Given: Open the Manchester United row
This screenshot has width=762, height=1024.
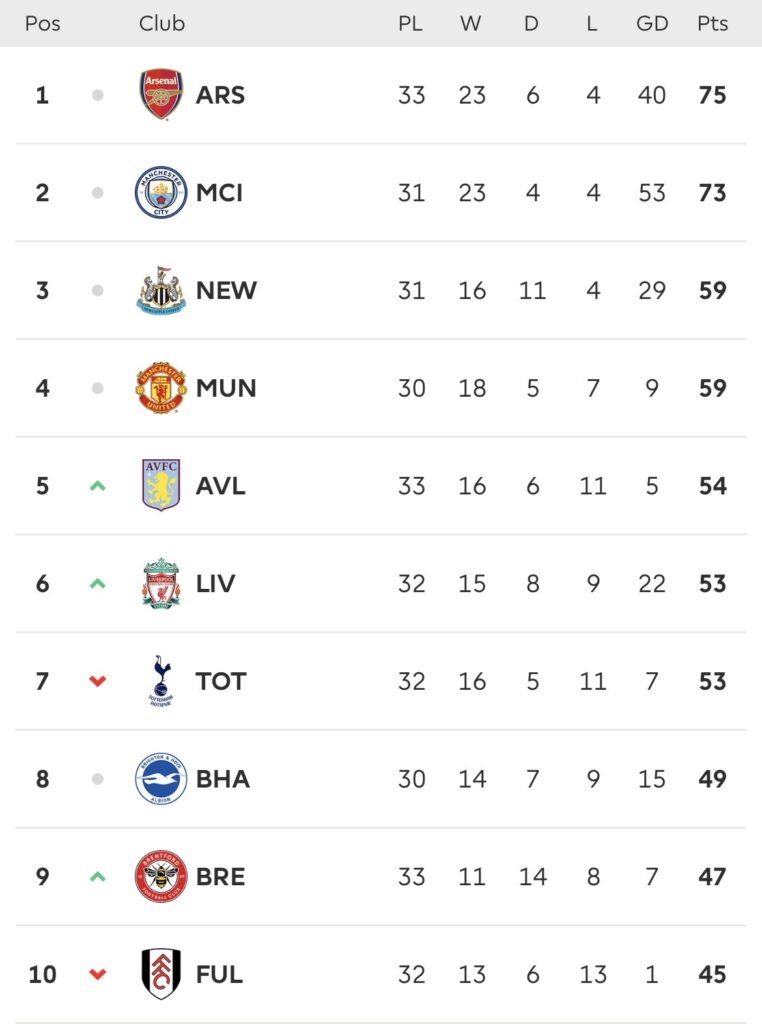Looking at the screenshot, I should tap(226, 388).
